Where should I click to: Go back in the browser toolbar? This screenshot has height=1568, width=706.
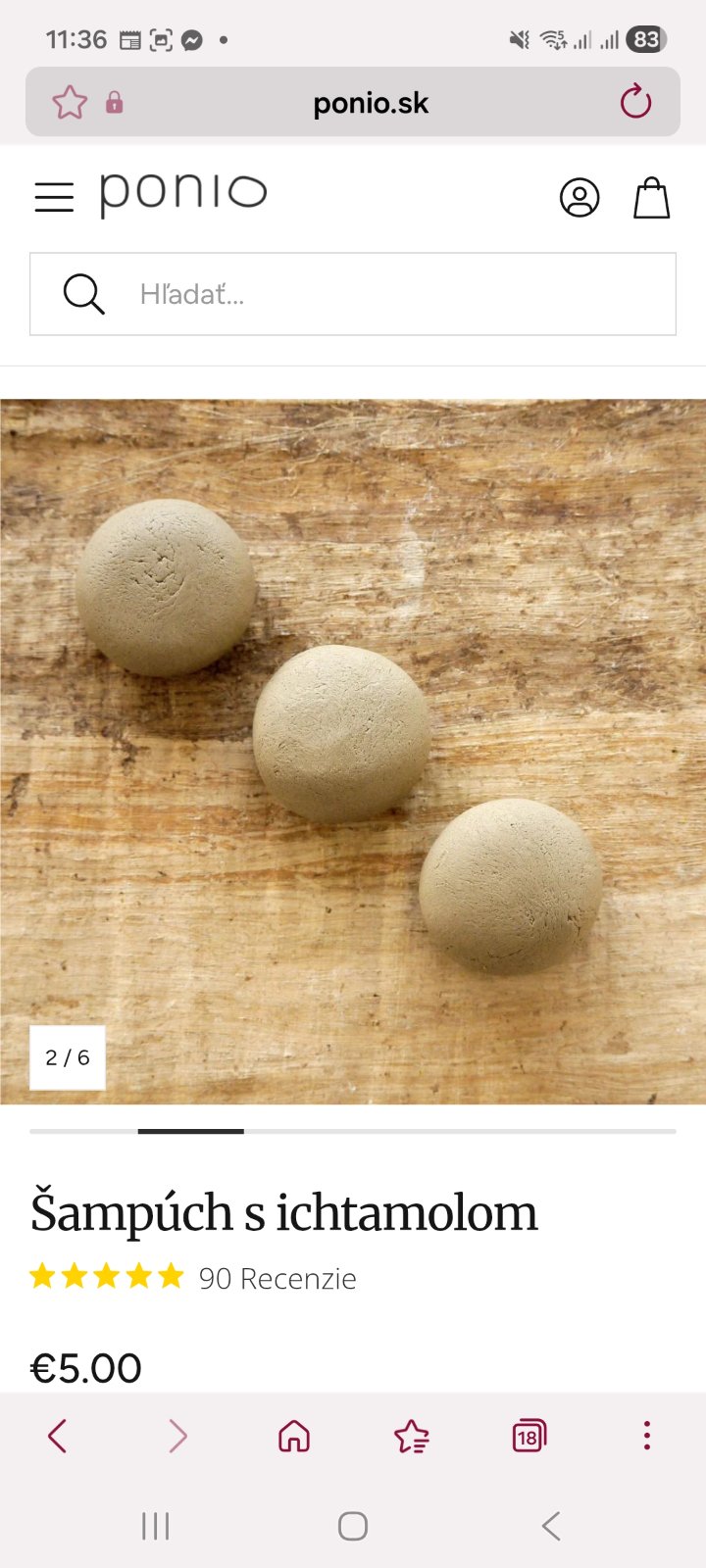(57, 1437)
